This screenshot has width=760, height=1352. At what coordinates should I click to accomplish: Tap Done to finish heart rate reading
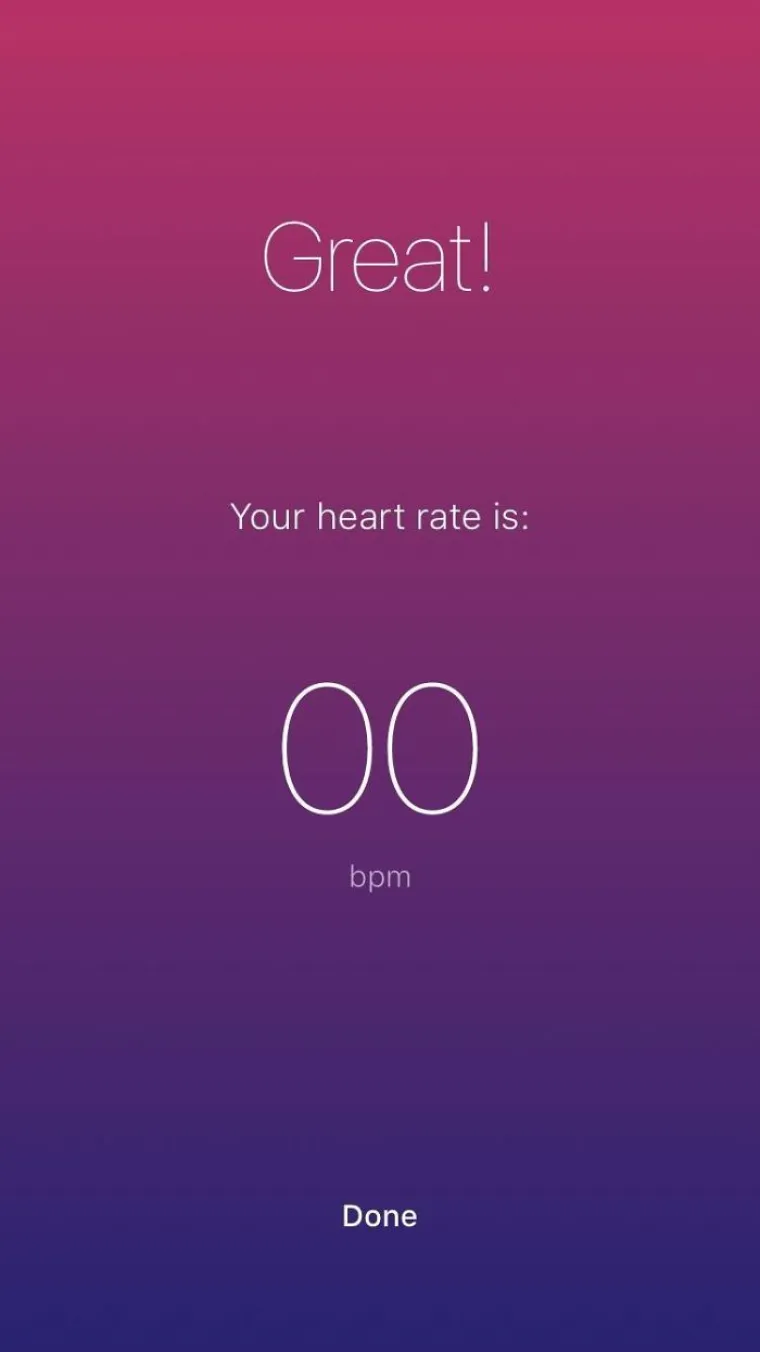click(x=379, y=1216)
